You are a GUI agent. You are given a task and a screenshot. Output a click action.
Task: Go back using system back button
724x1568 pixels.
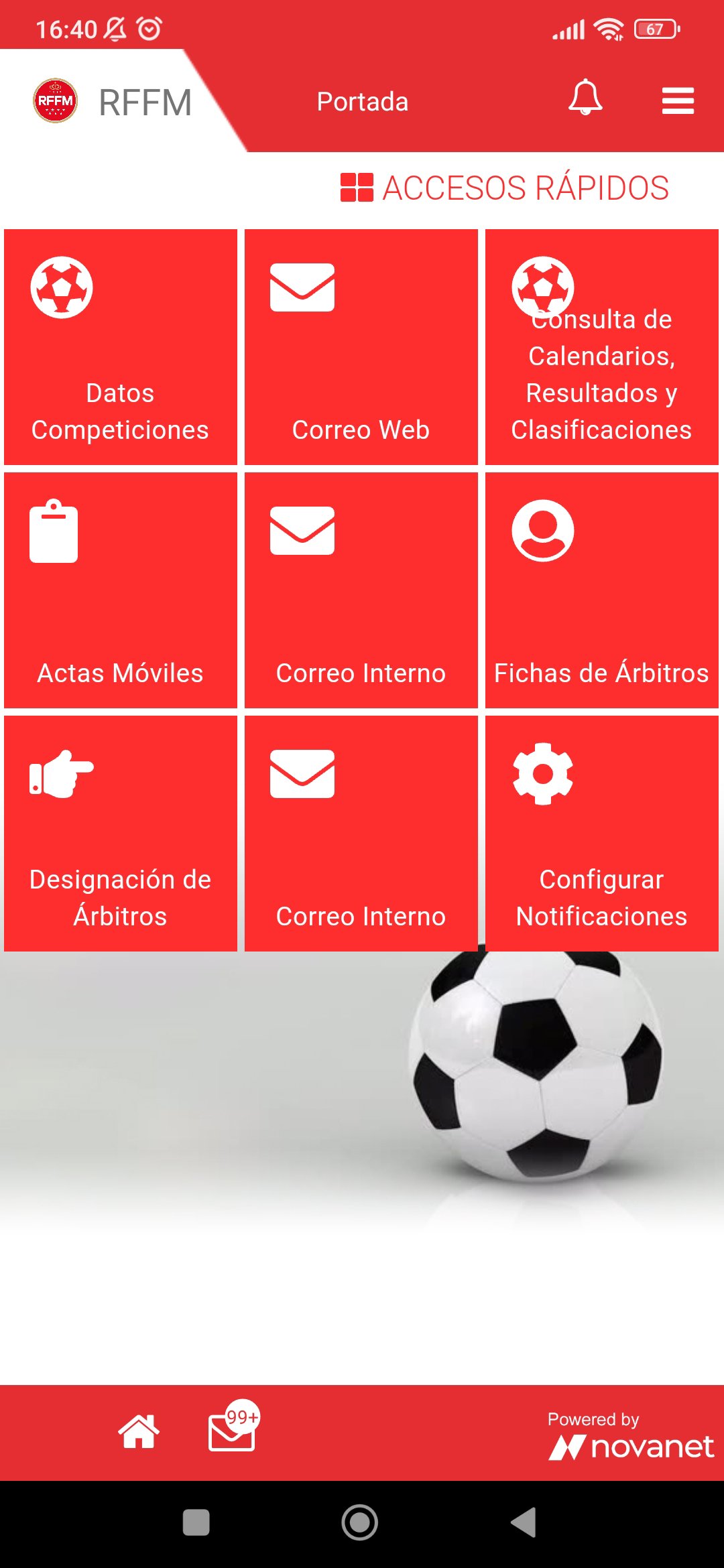coord(524,1522)
